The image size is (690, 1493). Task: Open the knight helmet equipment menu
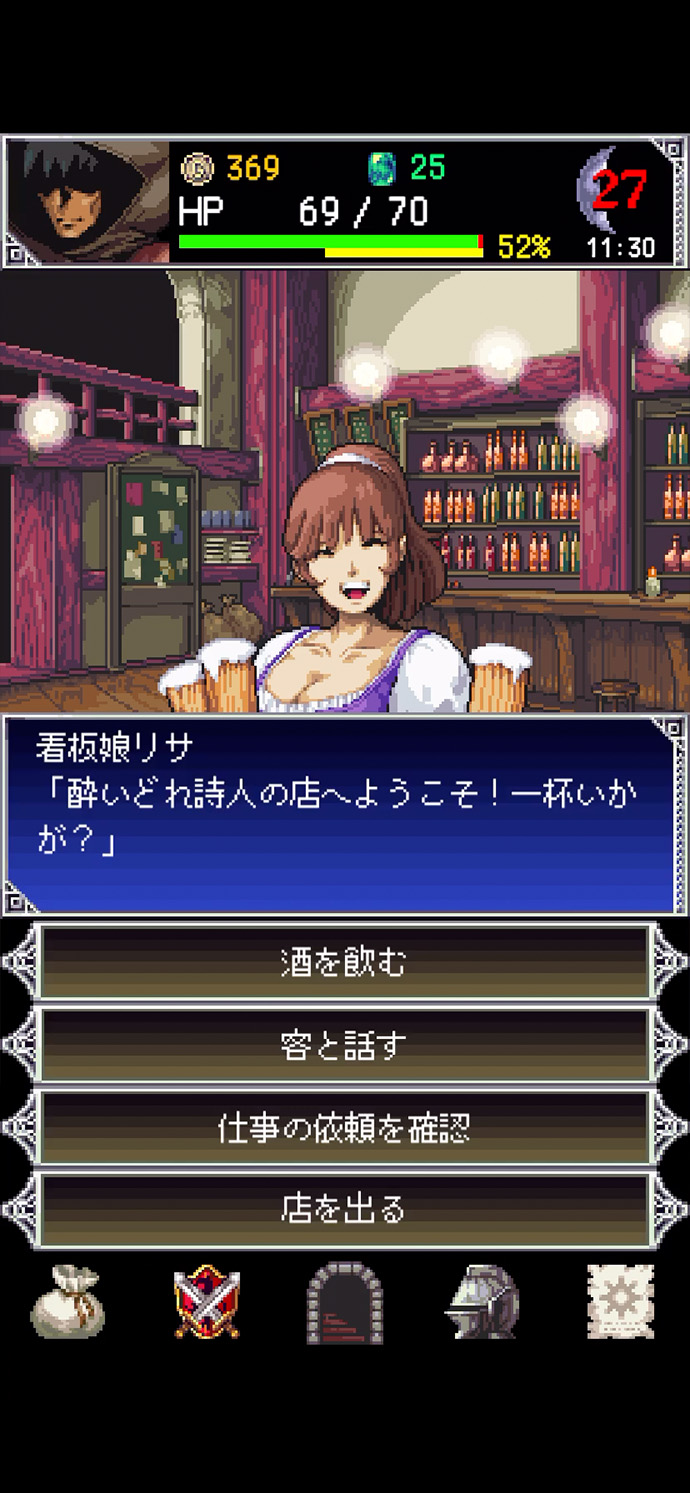point(481,1301)
